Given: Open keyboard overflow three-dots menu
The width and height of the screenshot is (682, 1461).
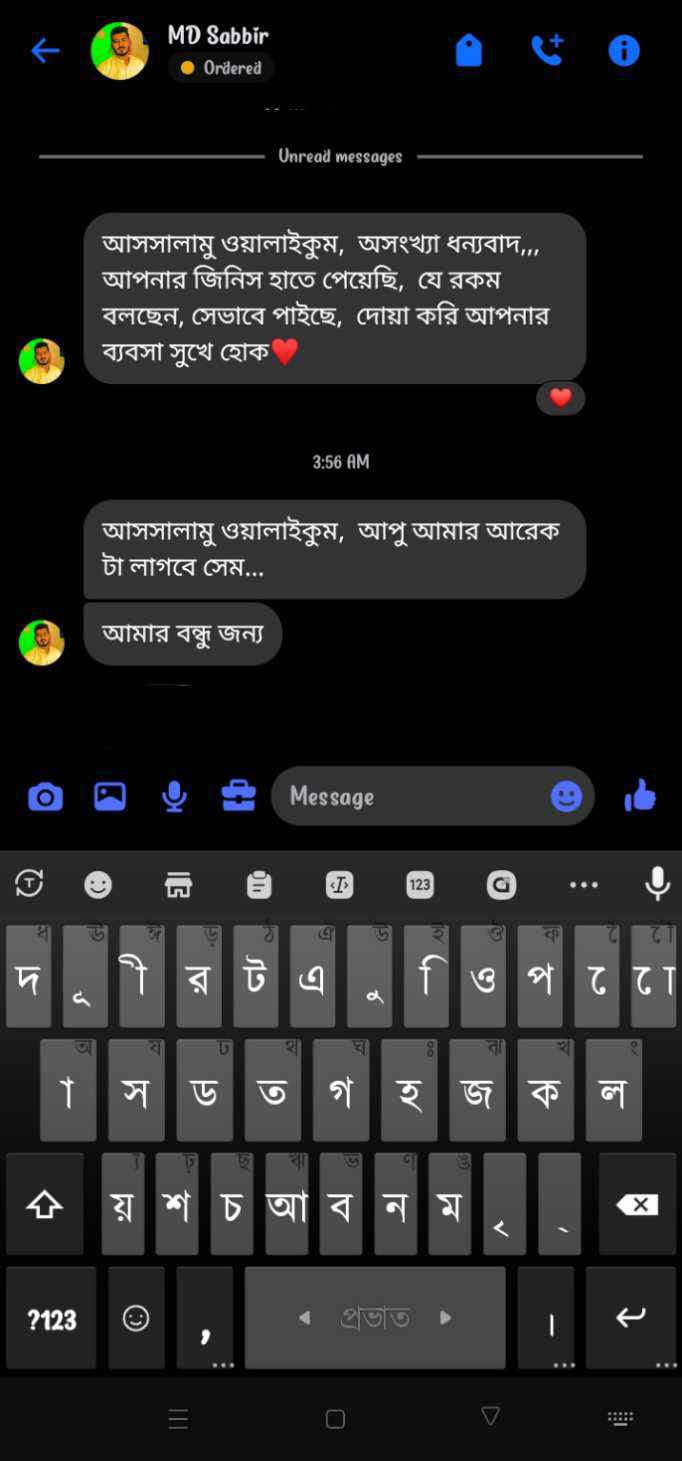Looking at the screenshot, I should 583,884.
